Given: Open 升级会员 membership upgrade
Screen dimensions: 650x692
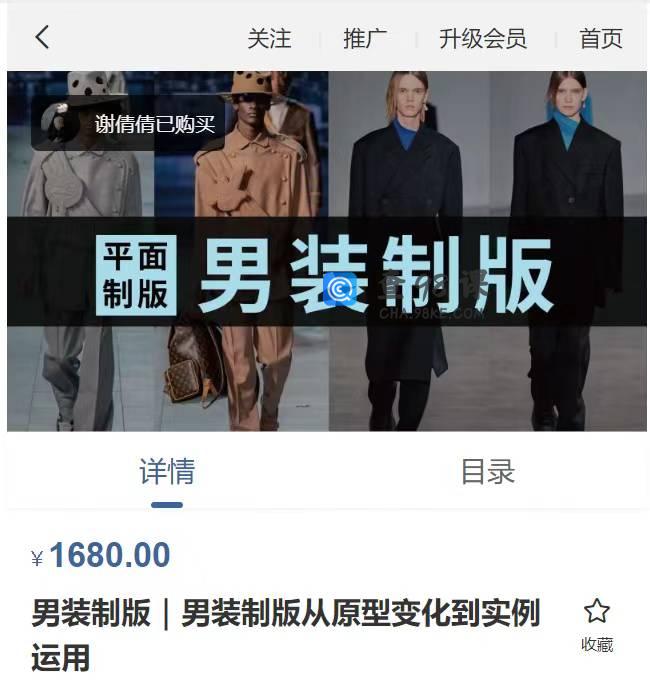Looking at the screenshot, I should (482, 39).
